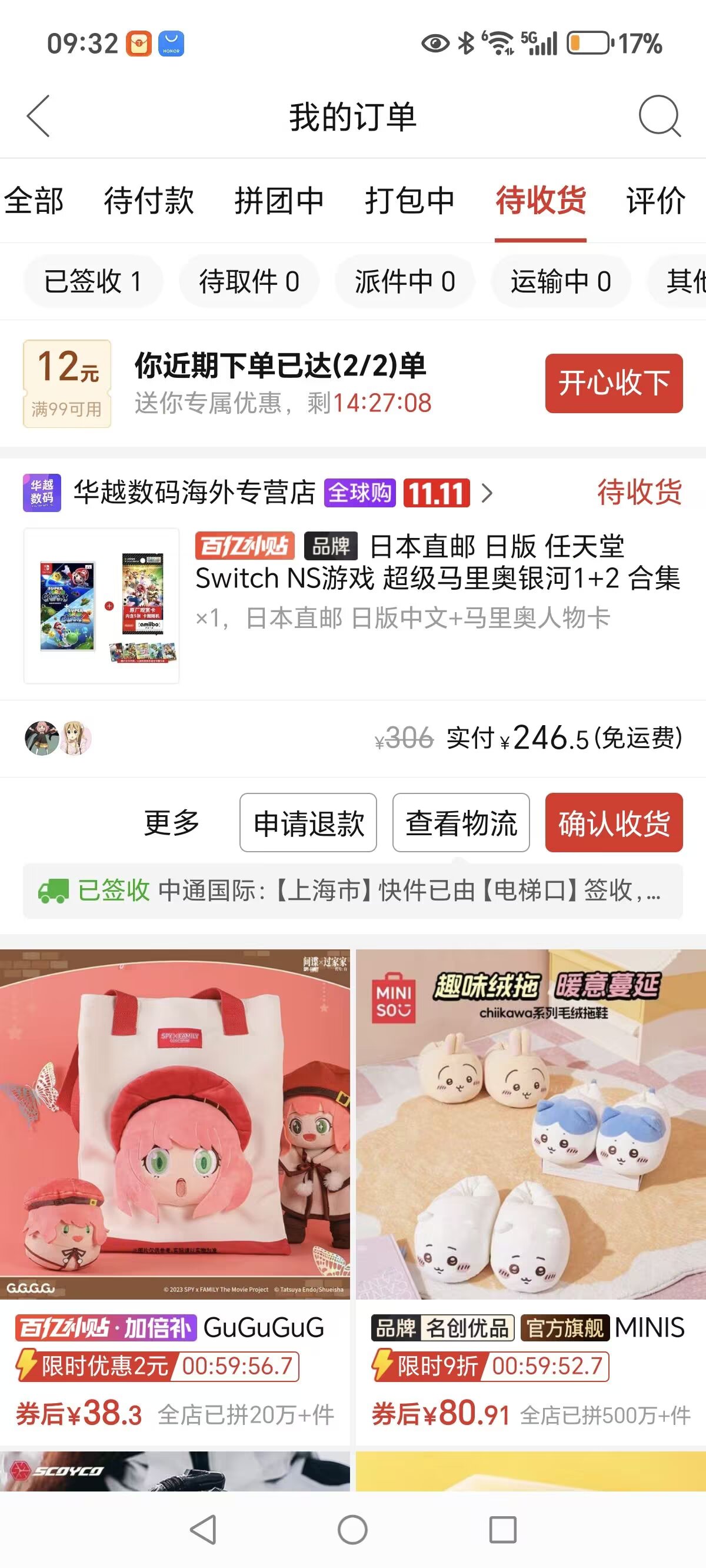Image resolution: width=706 pixels, height=1568 pixels.
Task: Switch to 待付款 tab
Action: point(148,201)
